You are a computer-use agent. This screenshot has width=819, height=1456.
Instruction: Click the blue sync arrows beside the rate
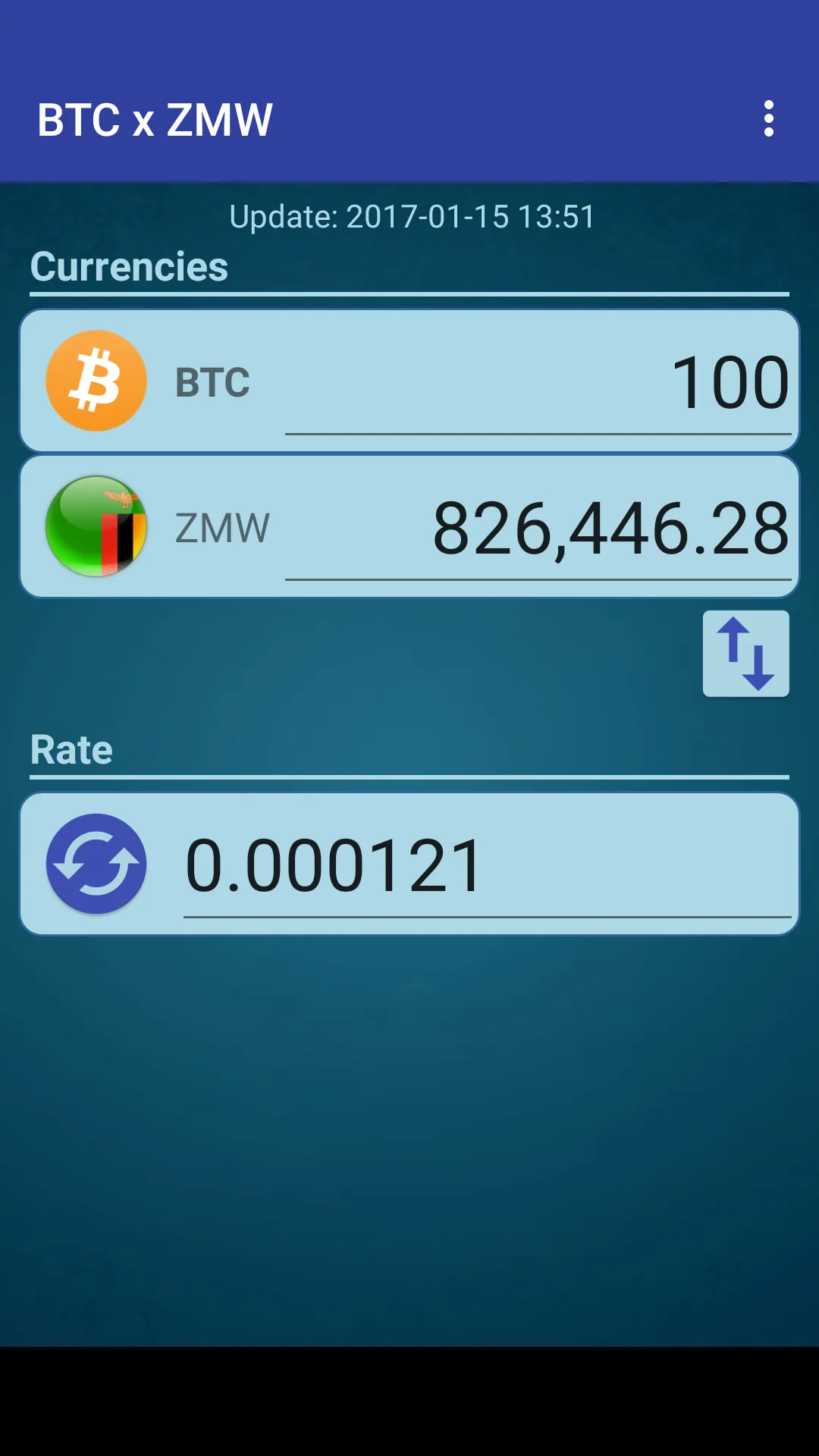(x=95, y=864)
